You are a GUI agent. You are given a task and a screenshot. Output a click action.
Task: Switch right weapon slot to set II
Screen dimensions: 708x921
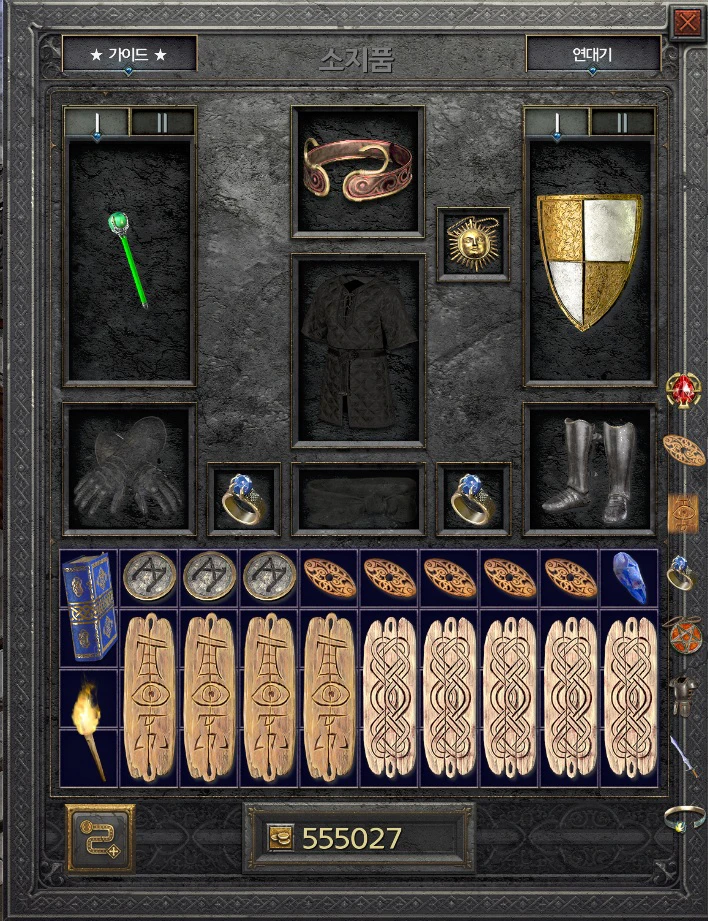622,122
